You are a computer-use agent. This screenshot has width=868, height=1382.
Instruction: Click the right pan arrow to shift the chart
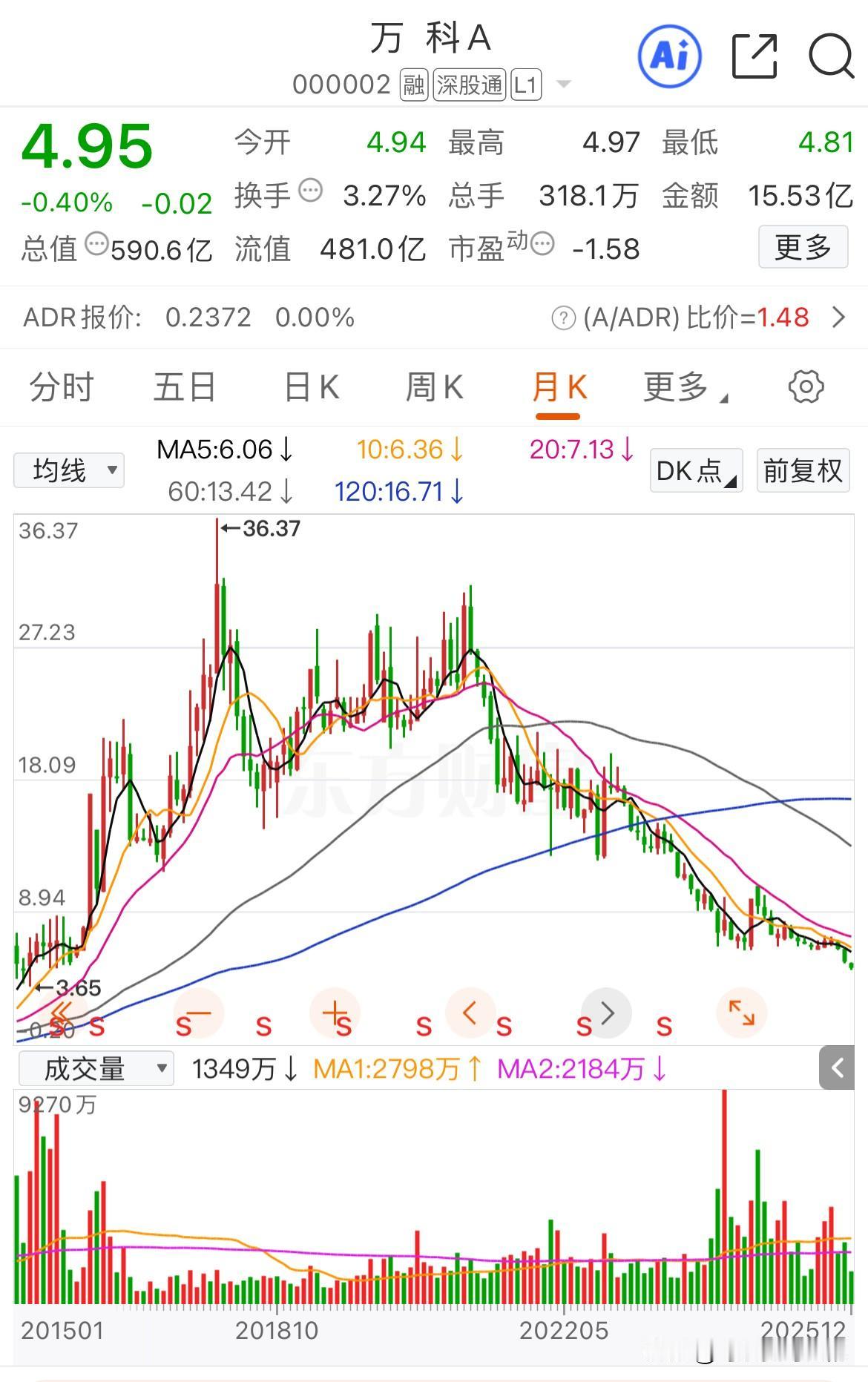click(606, 1012)
